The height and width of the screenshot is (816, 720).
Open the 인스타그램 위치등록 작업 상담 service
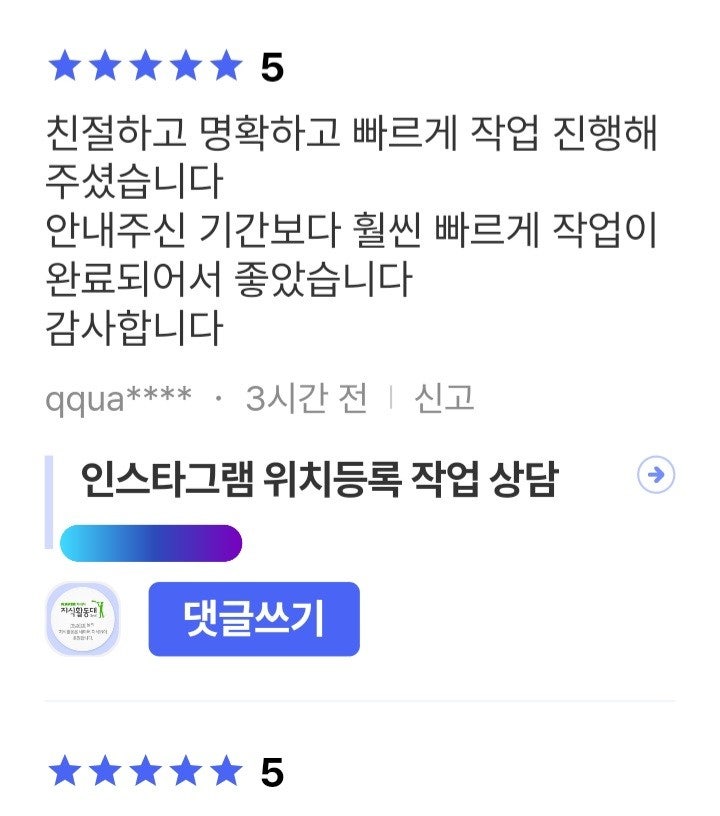318,481
